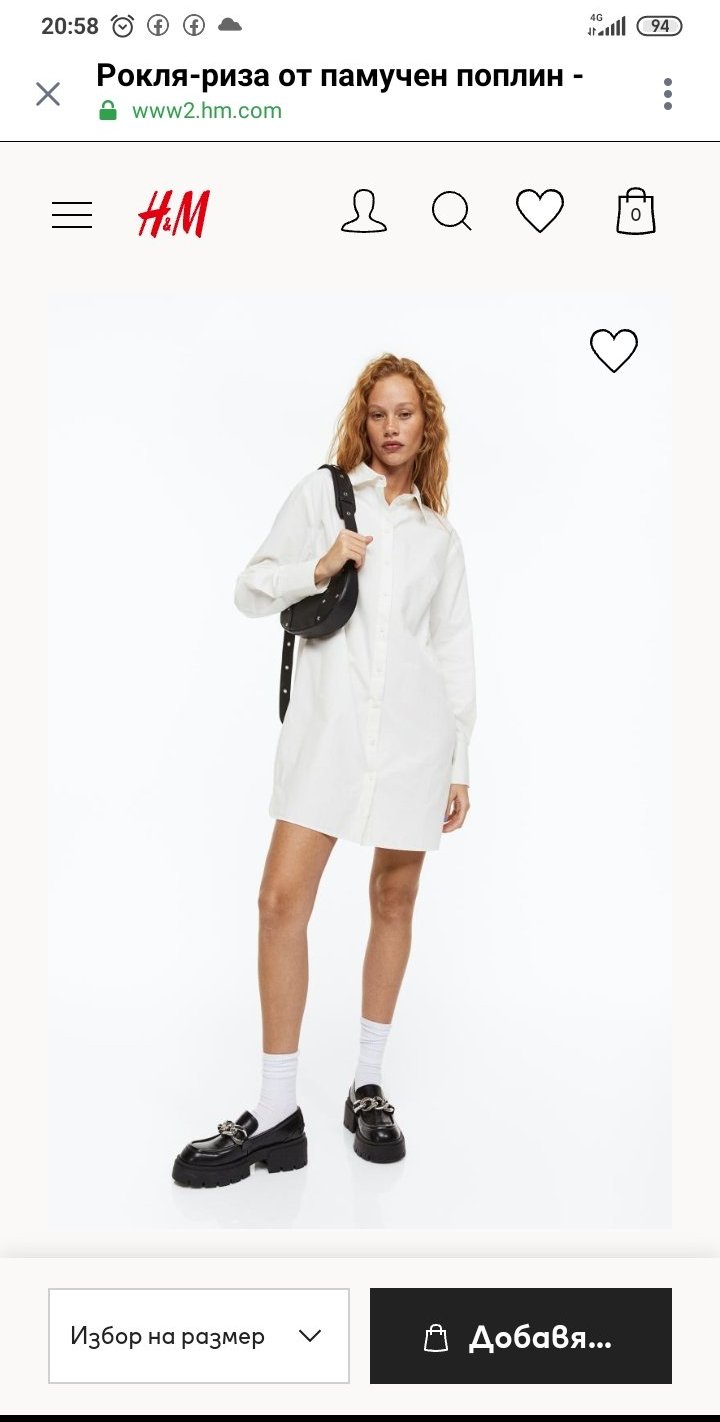Open the white shirt dress product photo
The image size is (720, 1422).
(x=360, y=760)
